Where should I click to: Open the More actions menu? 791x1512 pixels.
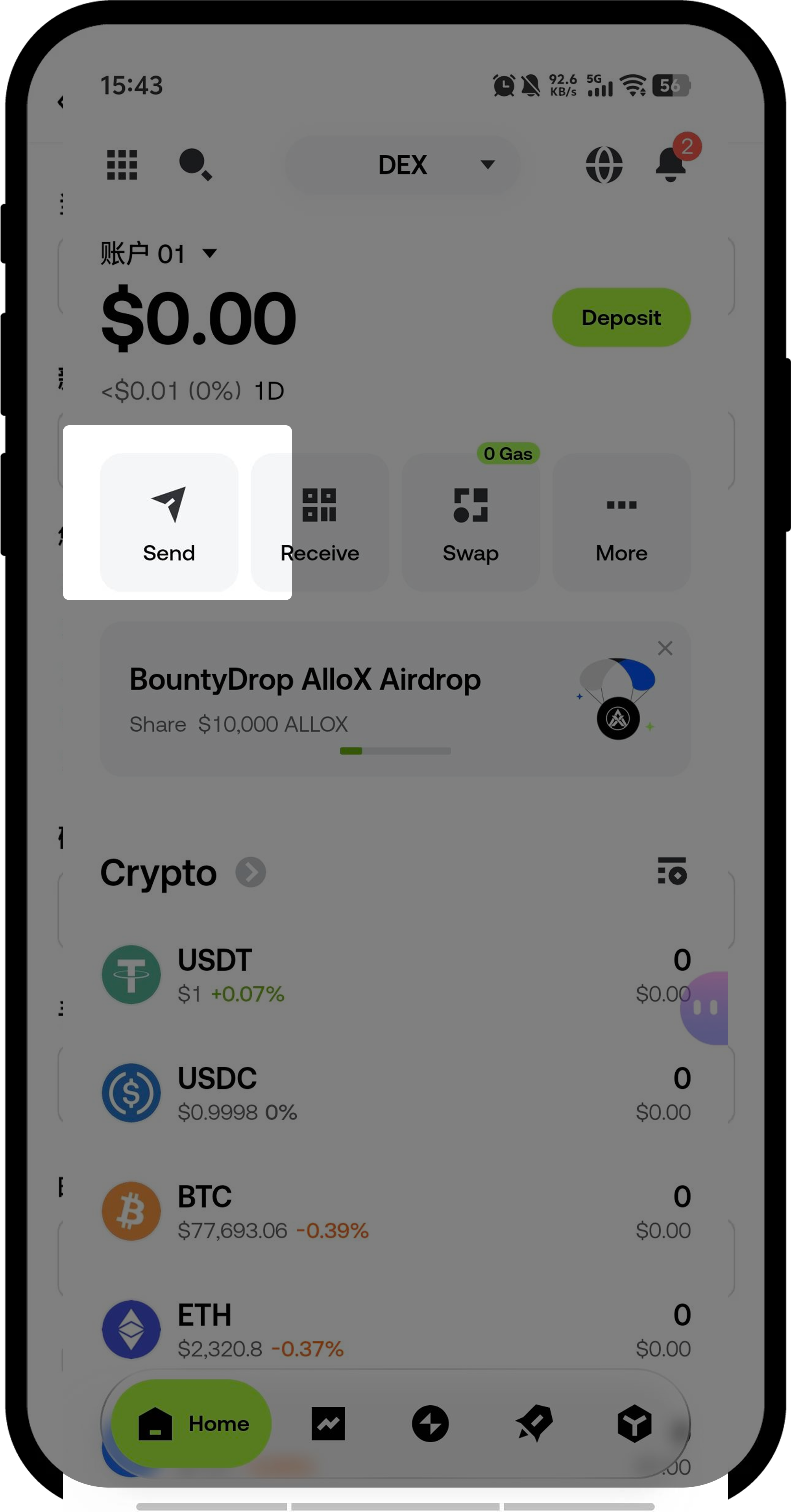pos(621,522)
